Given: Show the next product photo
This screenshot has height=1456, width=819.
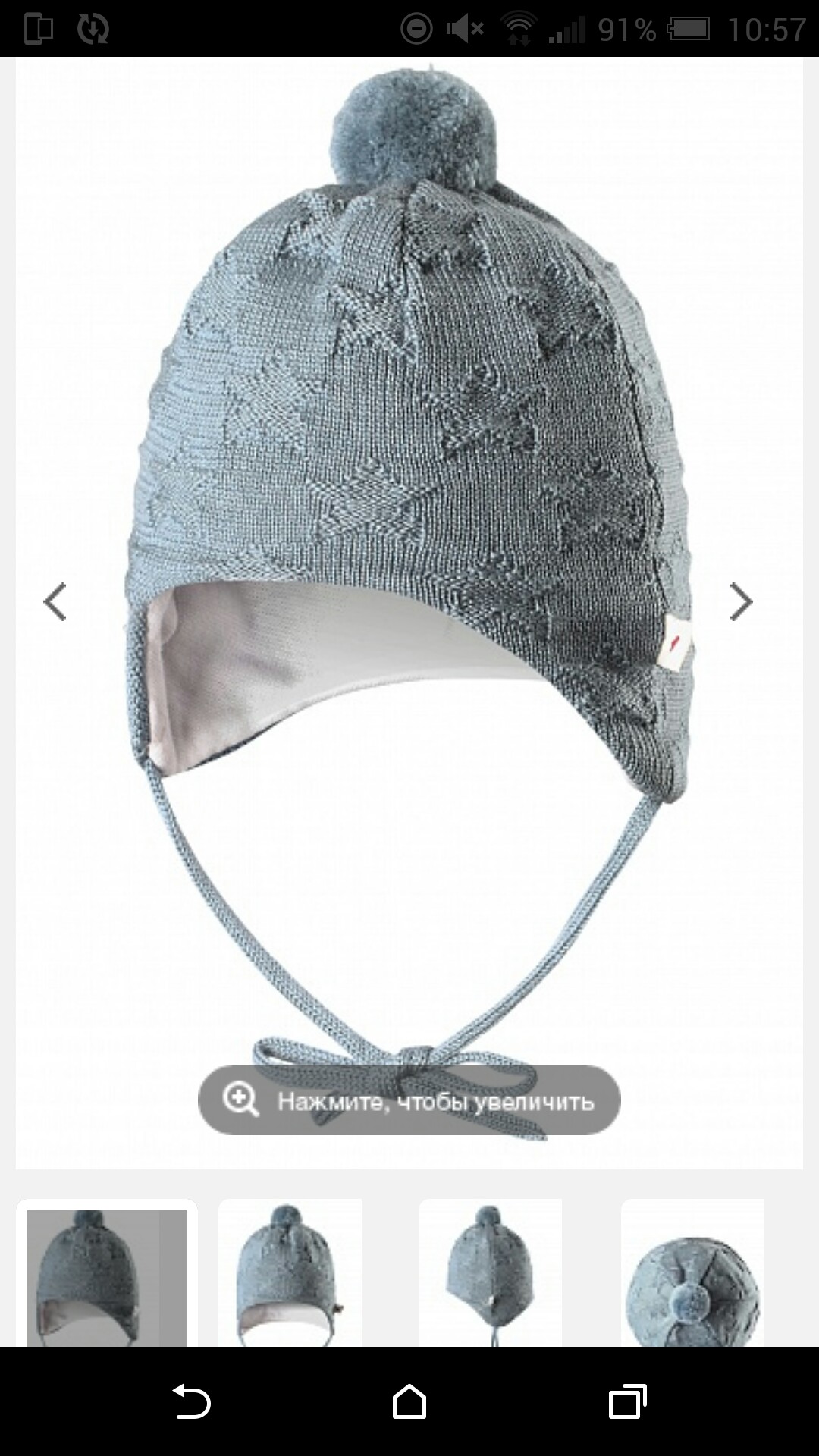Looking at the screenshot, I should [x=740, y=602].
